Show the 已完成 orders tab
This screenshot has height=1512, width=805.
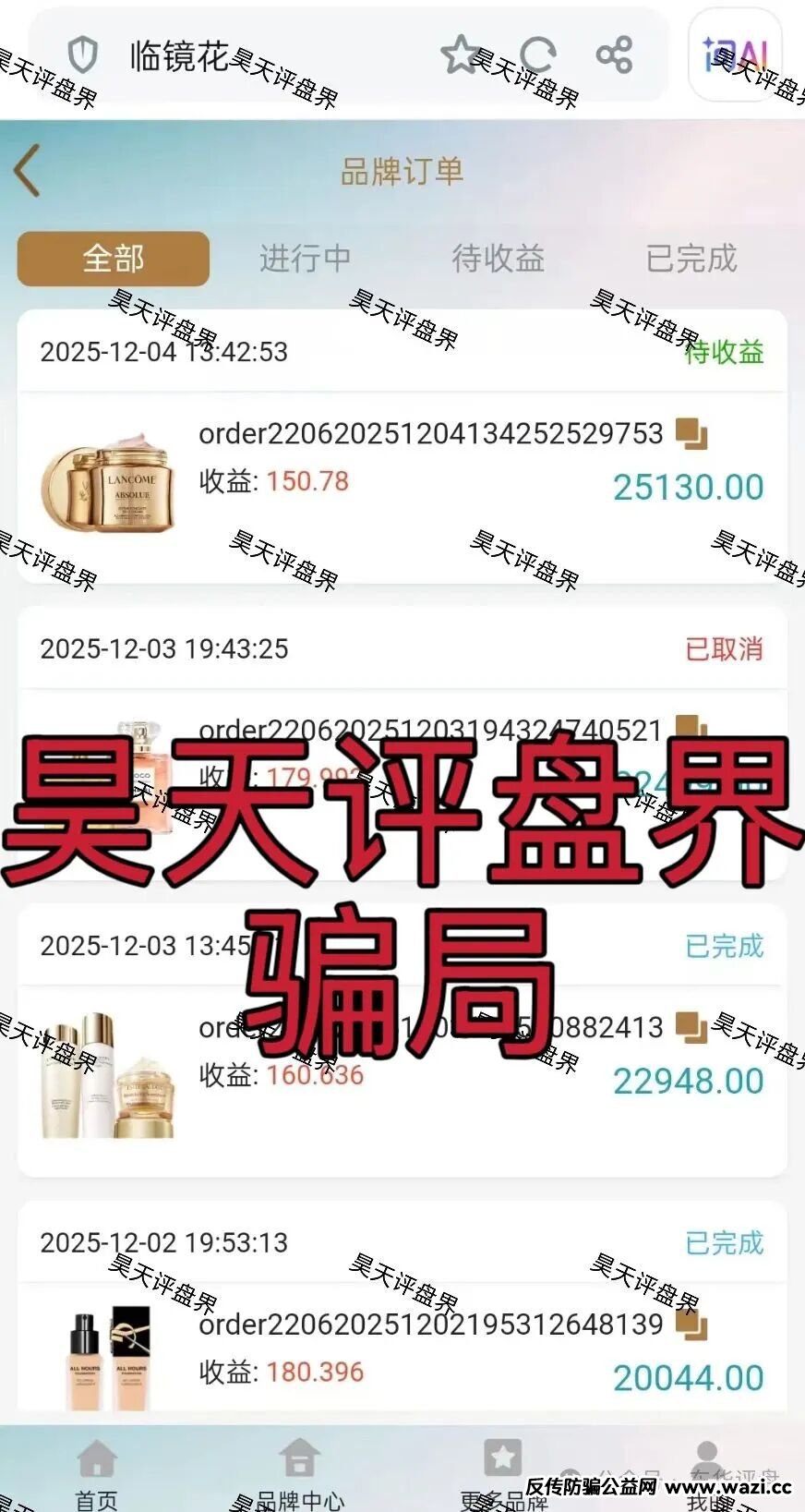click(x=691, y=259)
